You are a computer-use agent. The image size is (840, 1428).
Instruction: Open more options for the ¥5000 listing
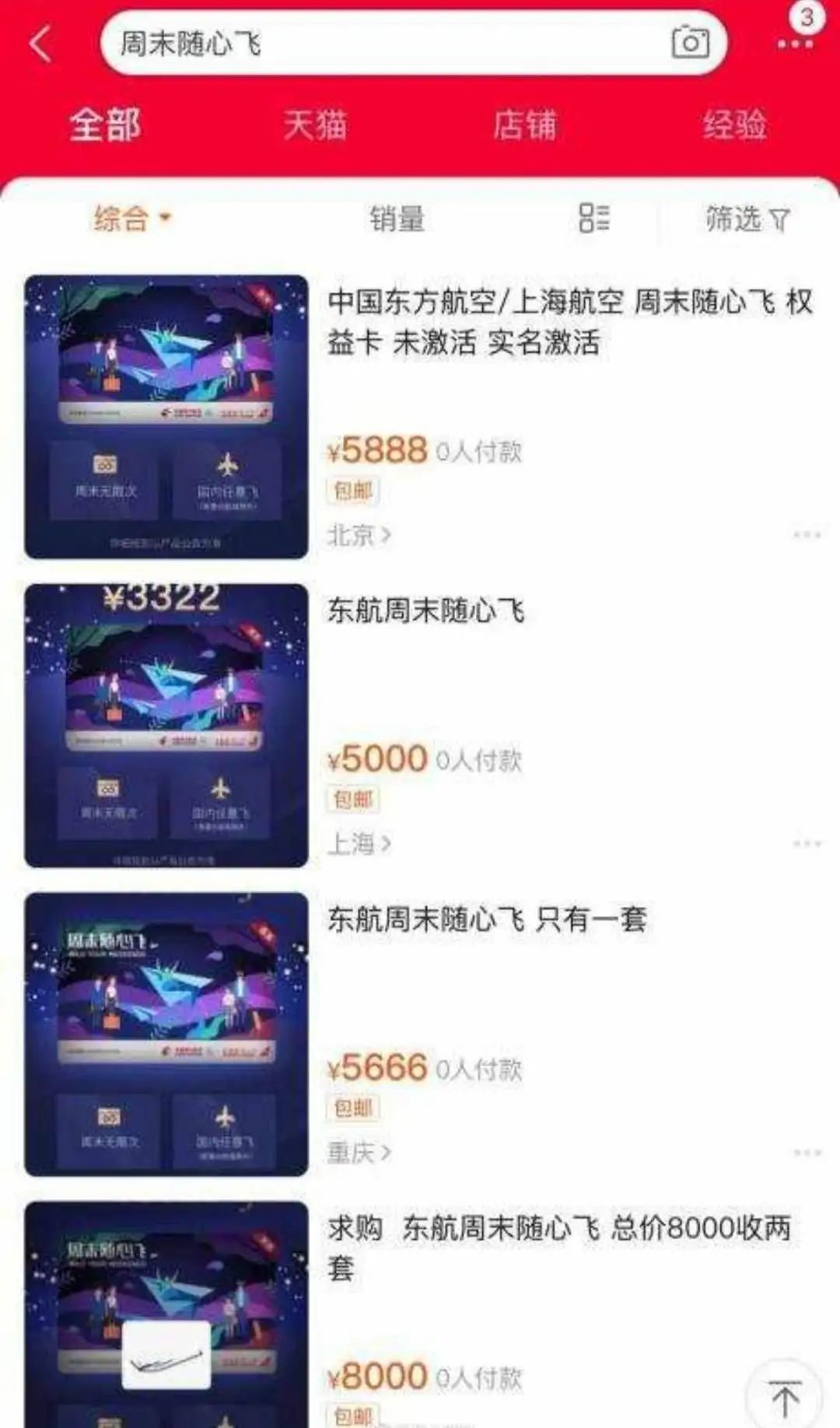click(807, 844)
